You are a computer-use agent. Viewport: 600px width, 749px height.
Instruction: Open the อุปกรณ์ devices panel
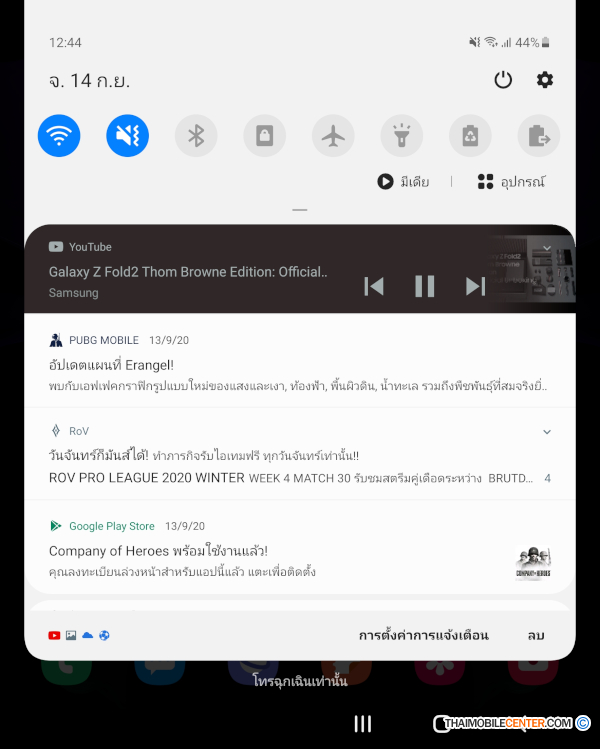point(512,182)
